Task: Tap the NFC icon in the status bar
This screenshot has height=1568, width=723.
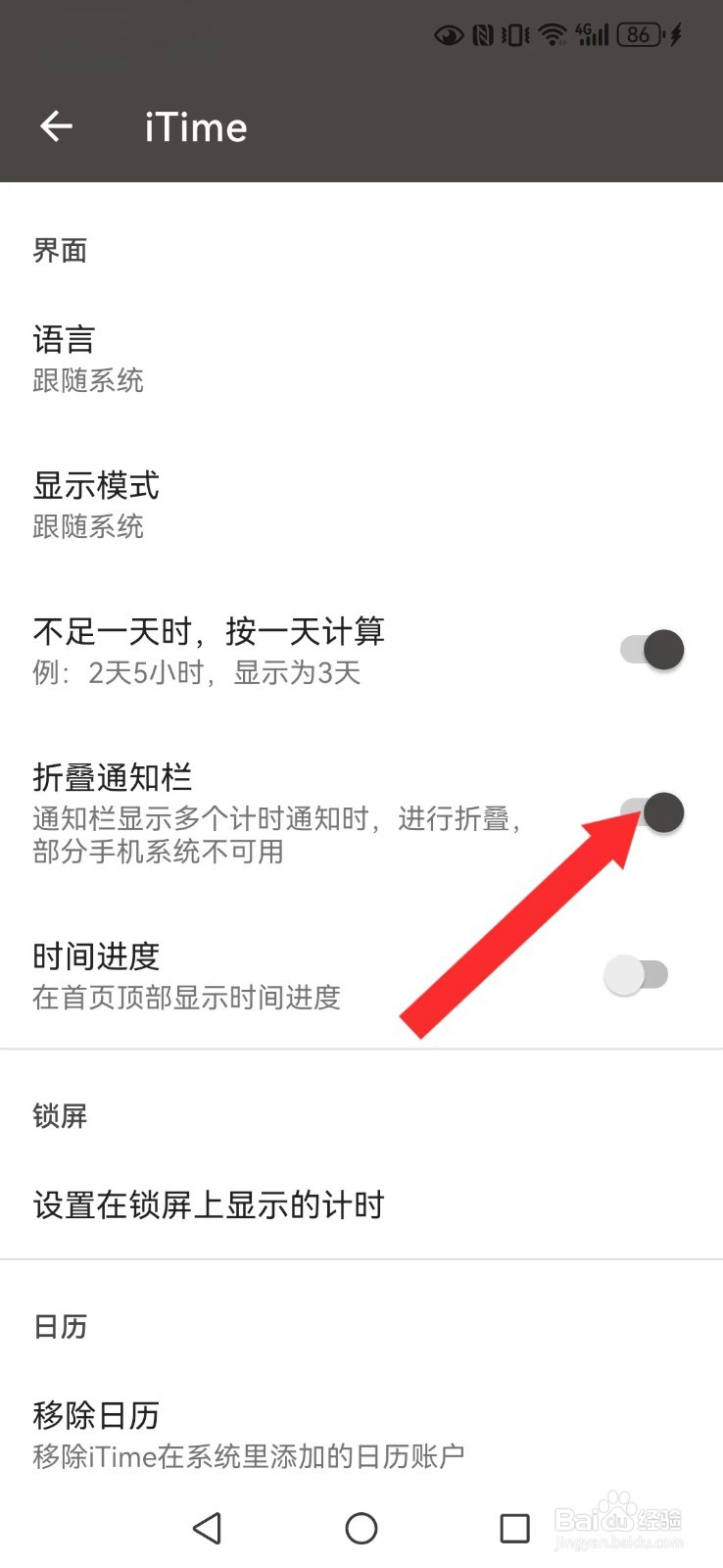Action: tap(482, 34)
